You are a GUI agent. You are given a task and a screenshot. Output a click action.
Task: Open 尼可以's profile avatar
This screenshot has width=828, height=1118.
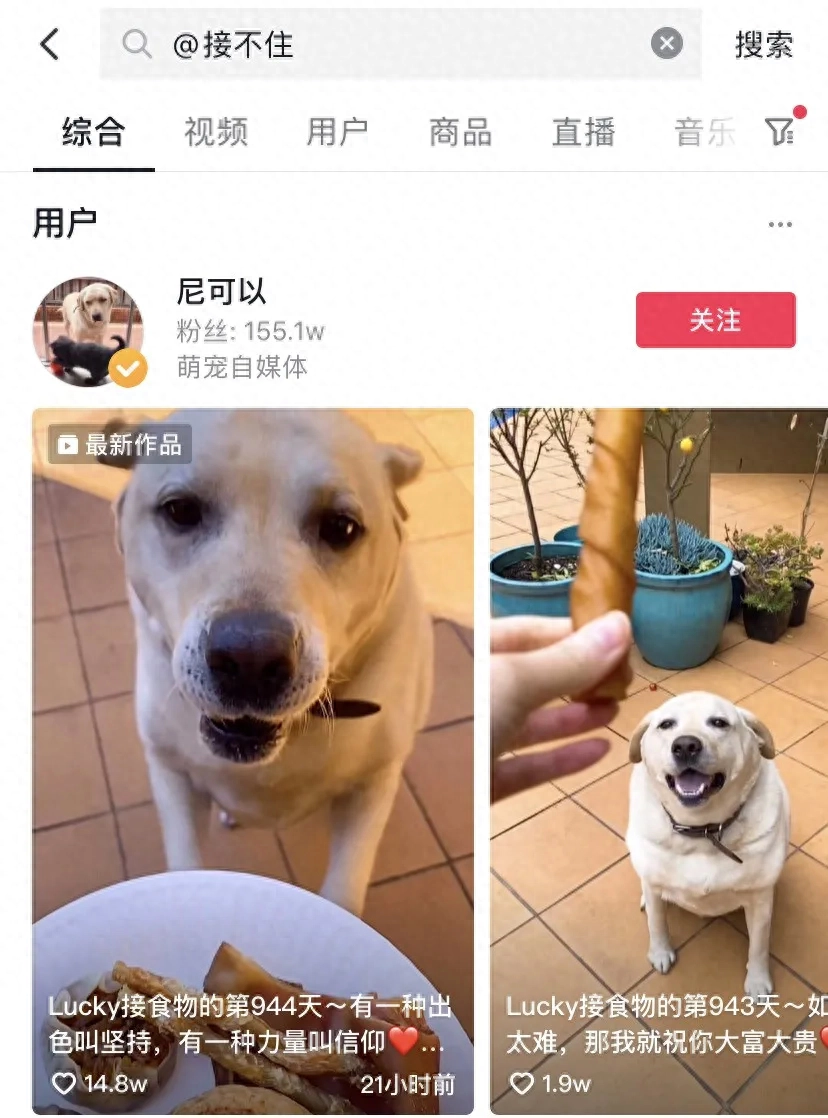click(x=89, y=331)
